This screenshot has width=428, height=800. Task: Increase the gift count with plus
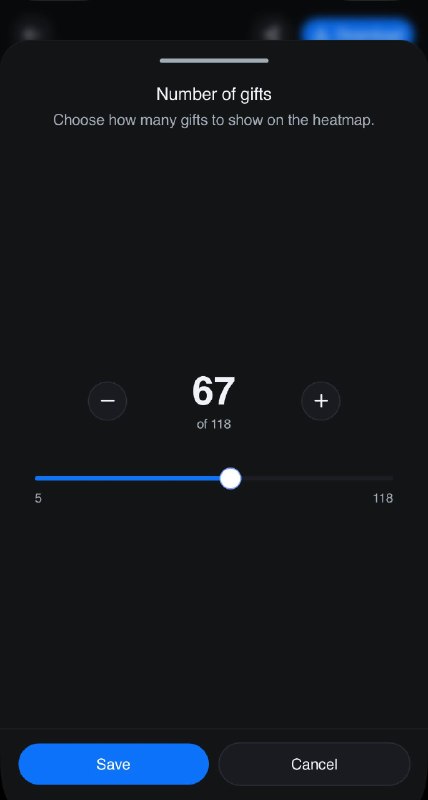pos(321,401)
